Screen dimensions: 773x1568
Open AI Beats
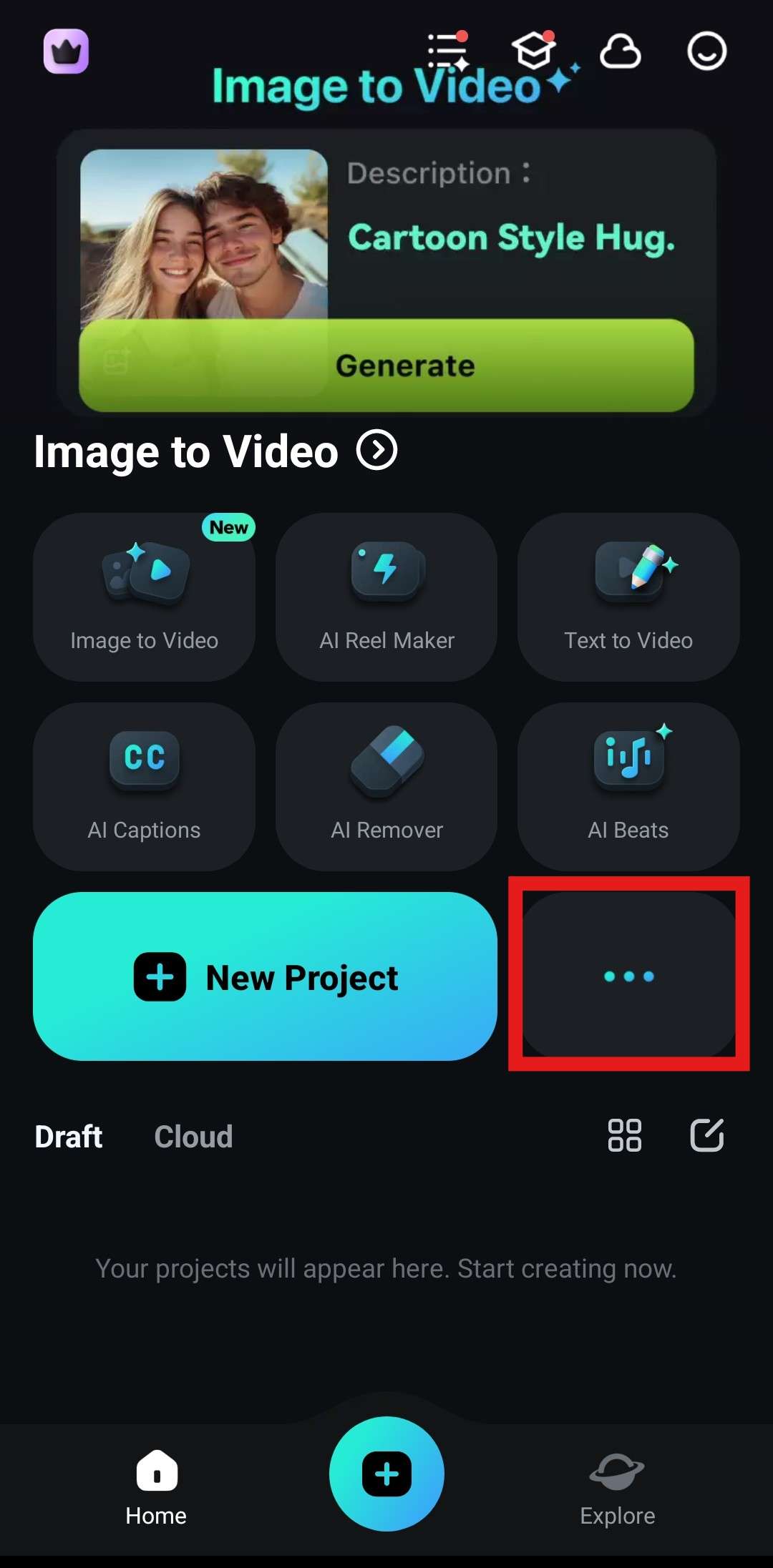click(x=628, y=787)
